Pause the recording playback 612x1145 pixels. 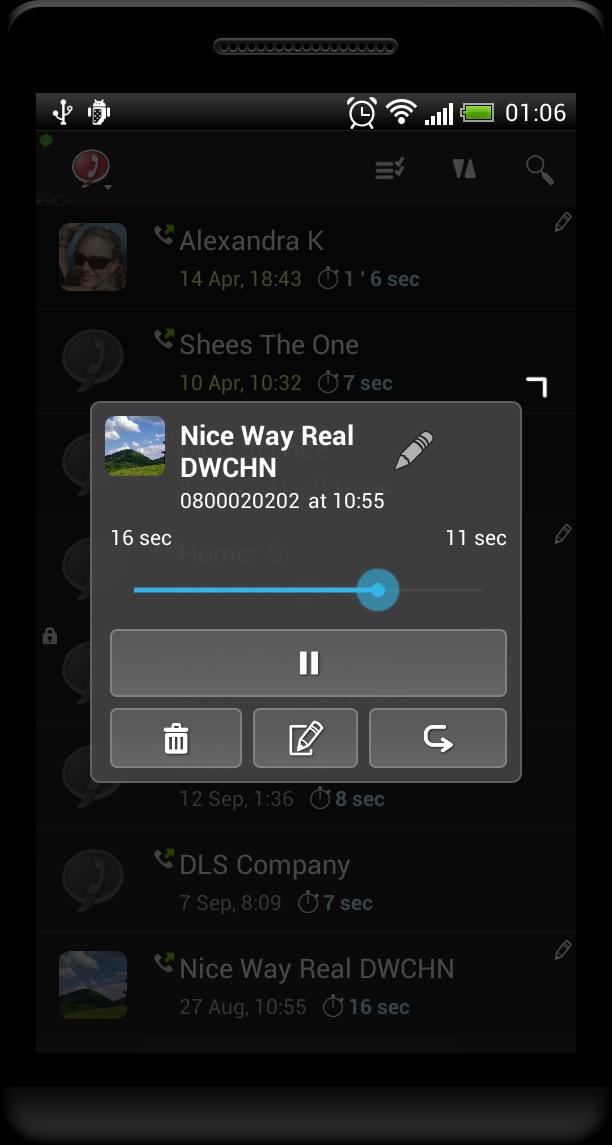(x=308, y=663)
